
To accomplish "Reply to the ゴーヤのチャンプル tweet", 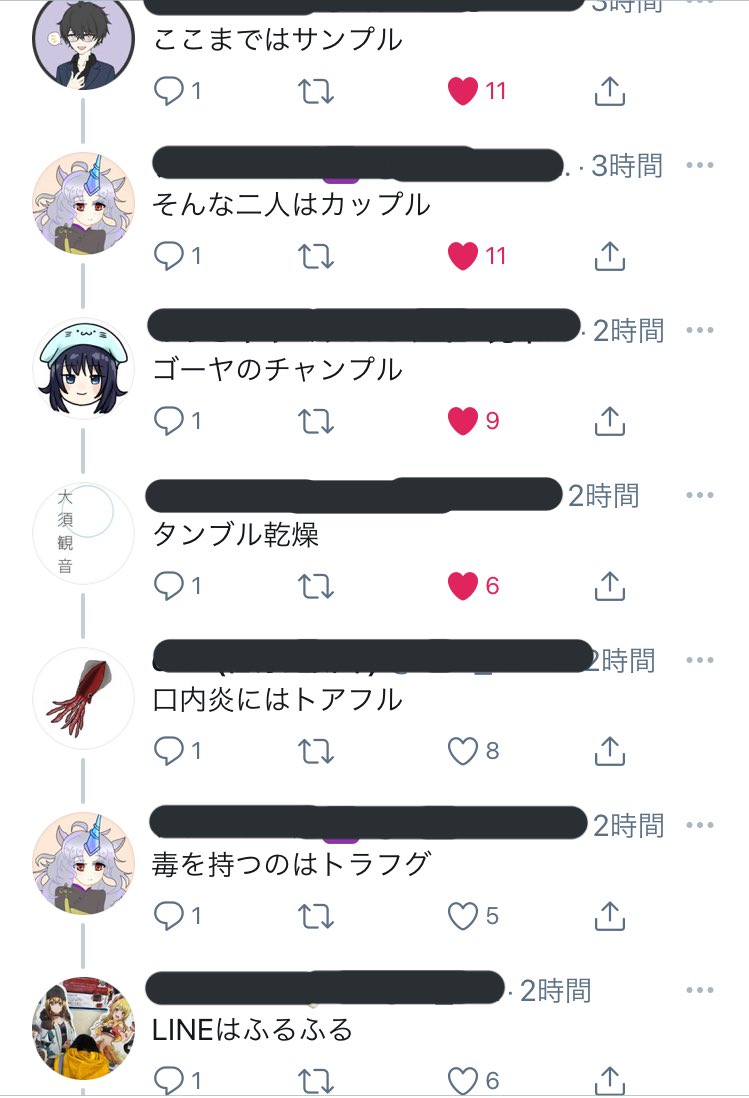I will [169, 421].
